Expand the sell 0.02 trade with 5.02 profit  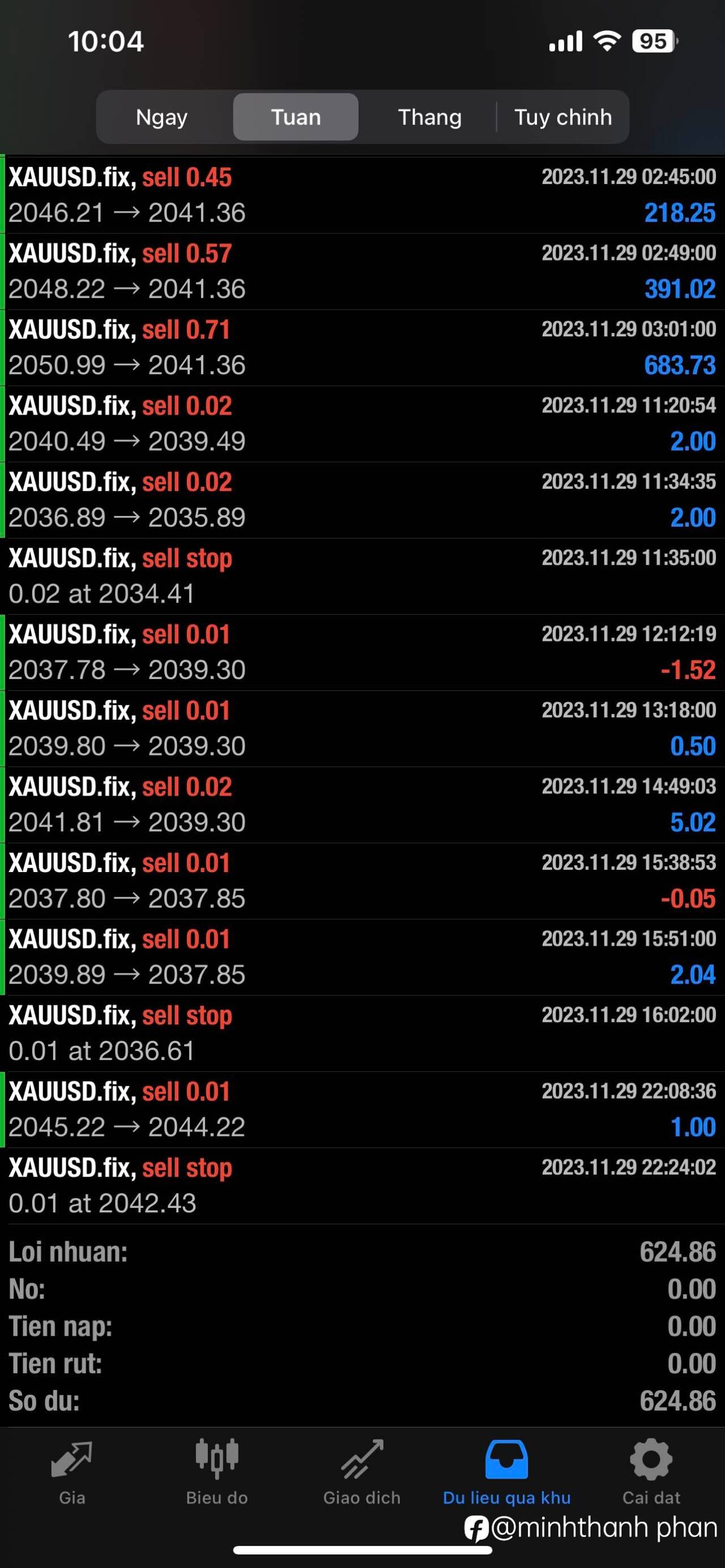click(362, 805)
